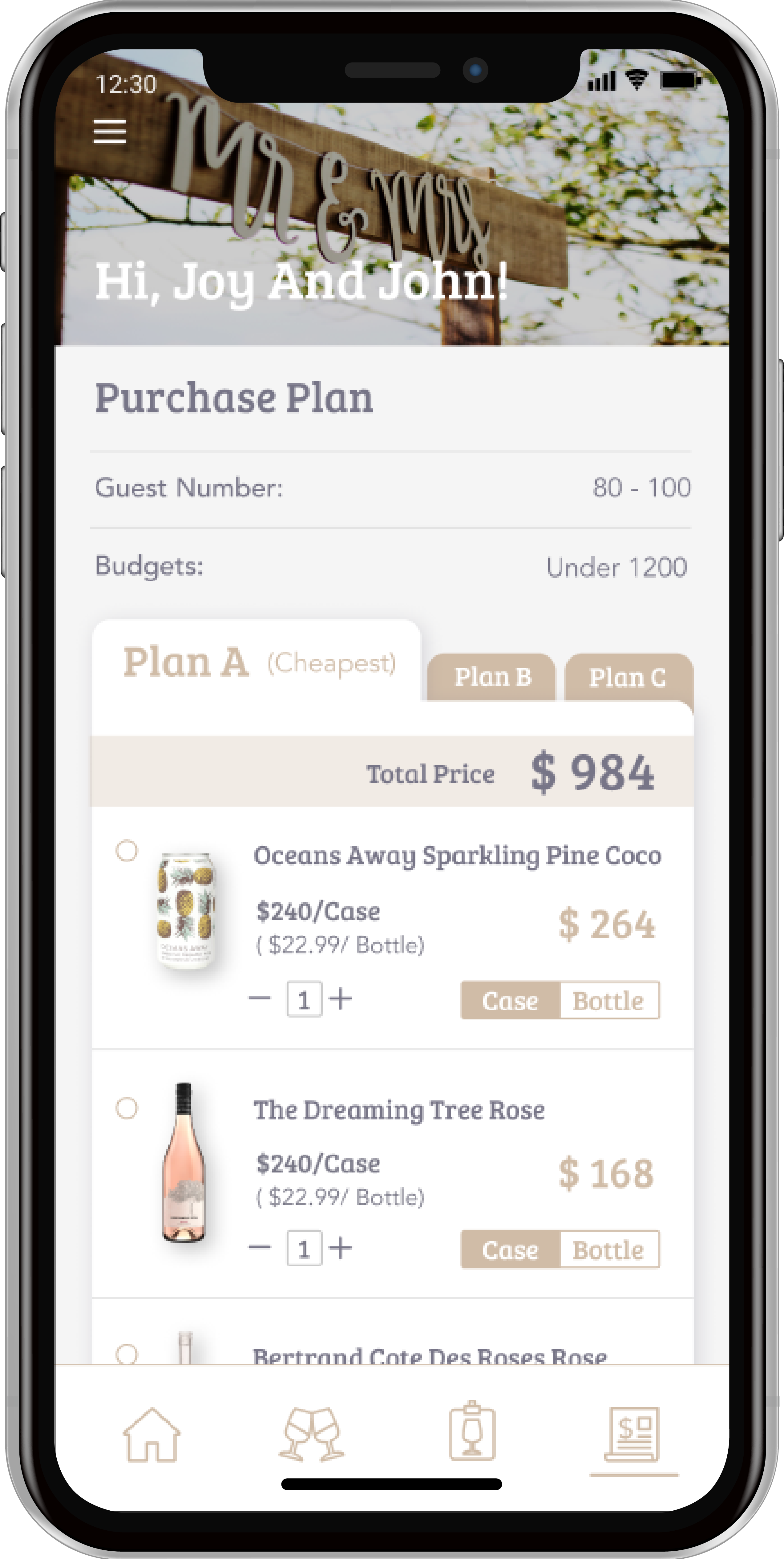Open the hamburger menu
This screenshot has height=1559, width=784.
[x=110, y=131]
